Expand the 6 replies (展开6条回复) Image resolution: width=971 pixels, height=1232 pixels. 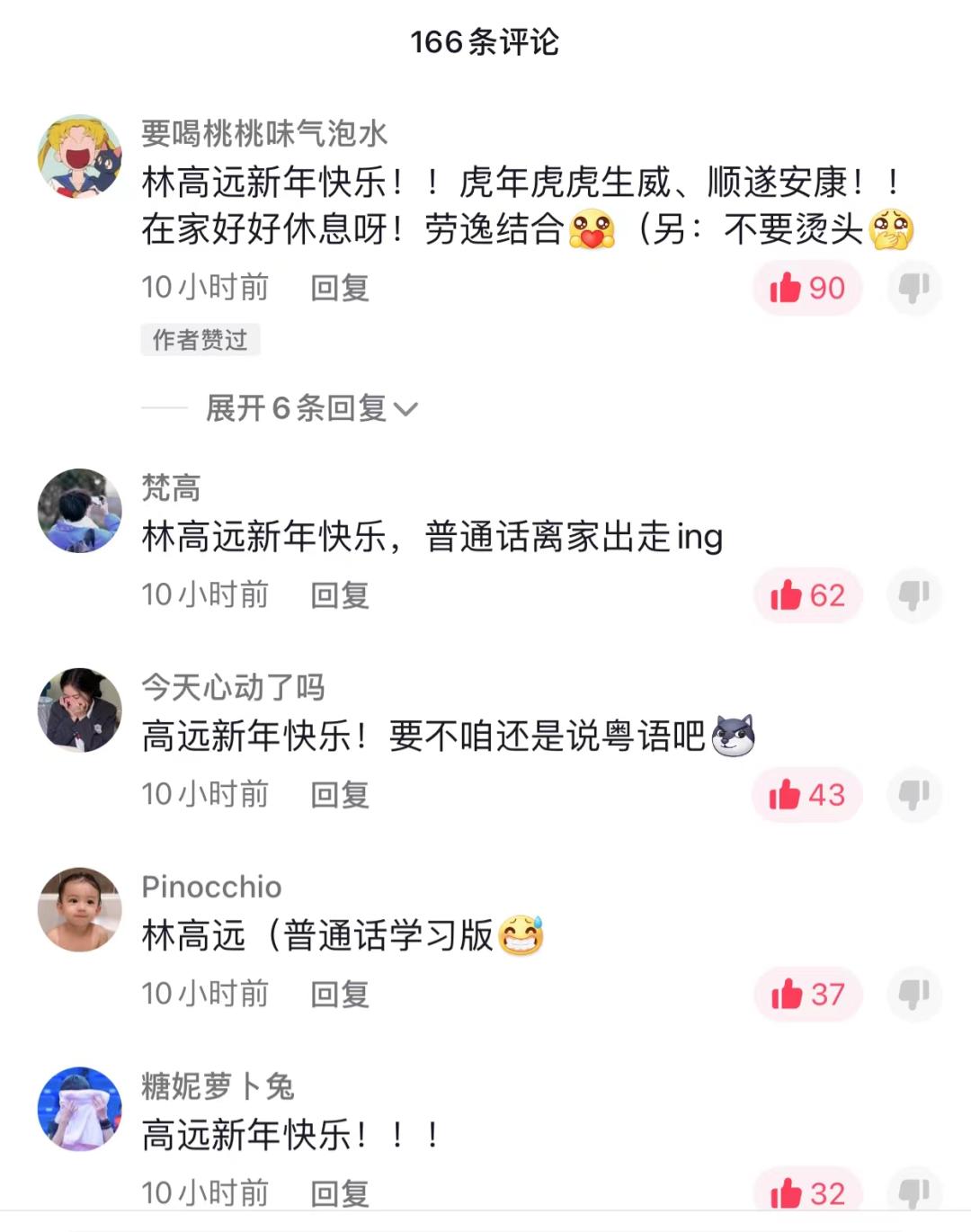pyautogui.click(x=310, y=408)
